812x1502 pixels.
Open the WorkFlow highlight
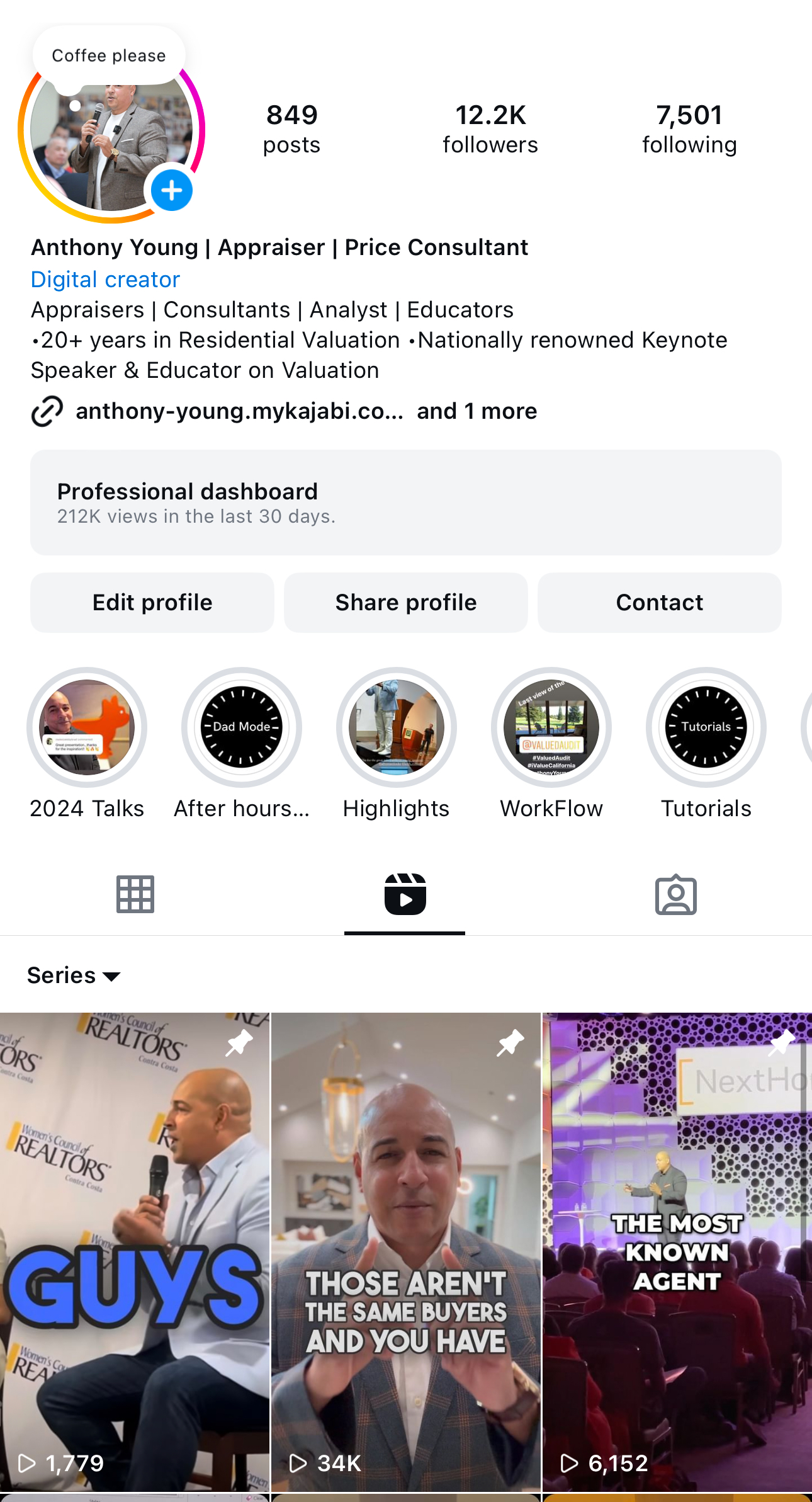click(551, 727)
